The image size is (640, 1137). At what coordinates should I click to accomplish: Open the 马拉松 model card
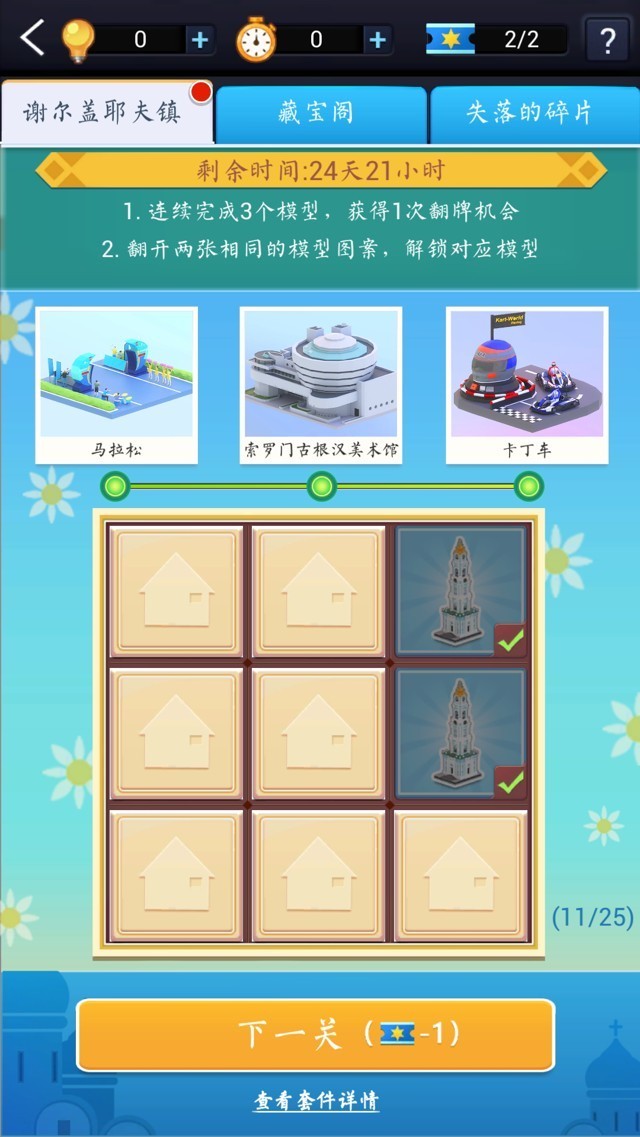[116, 385]
